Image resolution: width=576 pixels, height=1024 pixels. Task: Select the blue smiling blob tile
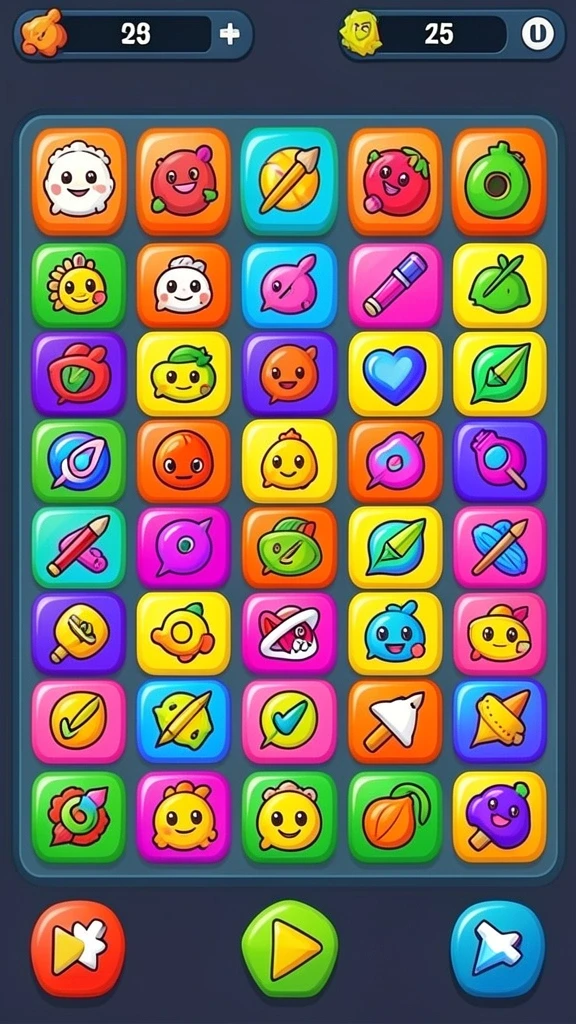click(394, 633)
